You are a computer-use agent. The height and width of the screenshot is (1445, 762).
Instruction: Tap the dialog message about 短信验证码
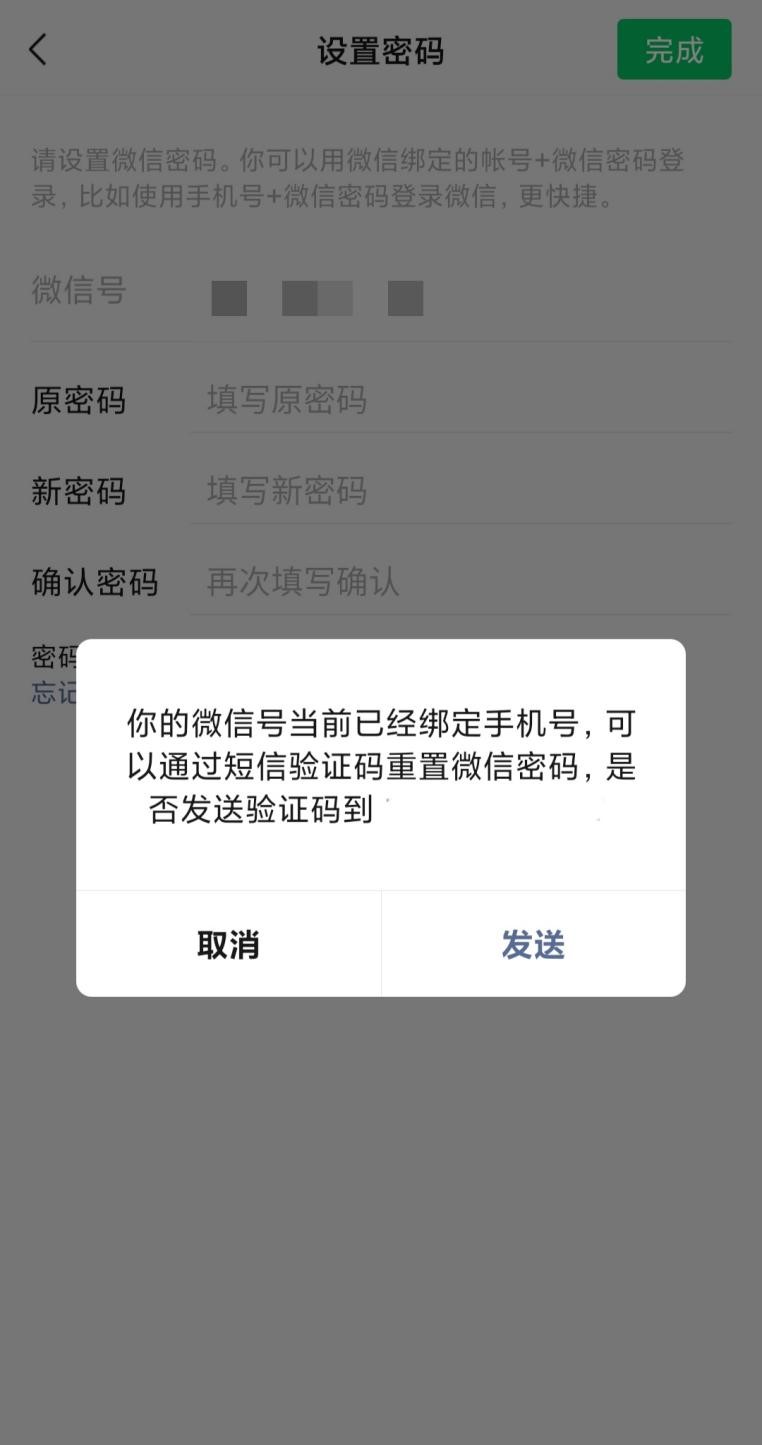(x=380, y=766)
